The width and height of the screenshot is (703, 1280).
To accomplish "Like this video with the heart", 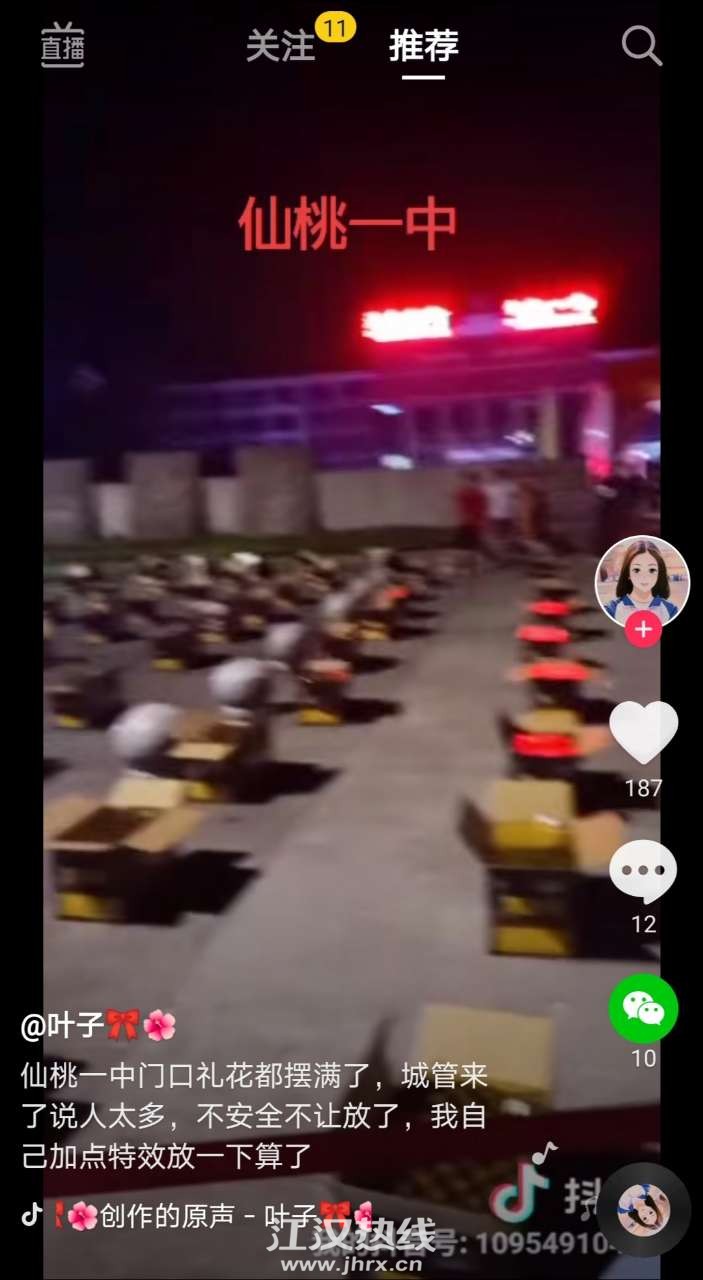I will click(643, 733).
